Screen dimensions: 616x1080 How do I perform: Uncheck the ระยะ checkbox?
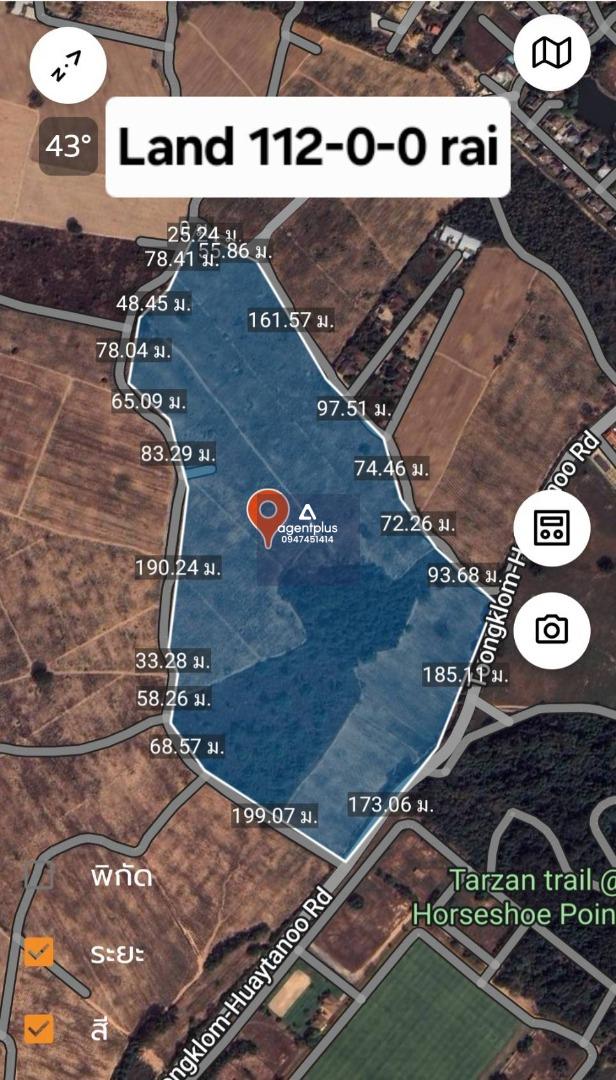39,953
